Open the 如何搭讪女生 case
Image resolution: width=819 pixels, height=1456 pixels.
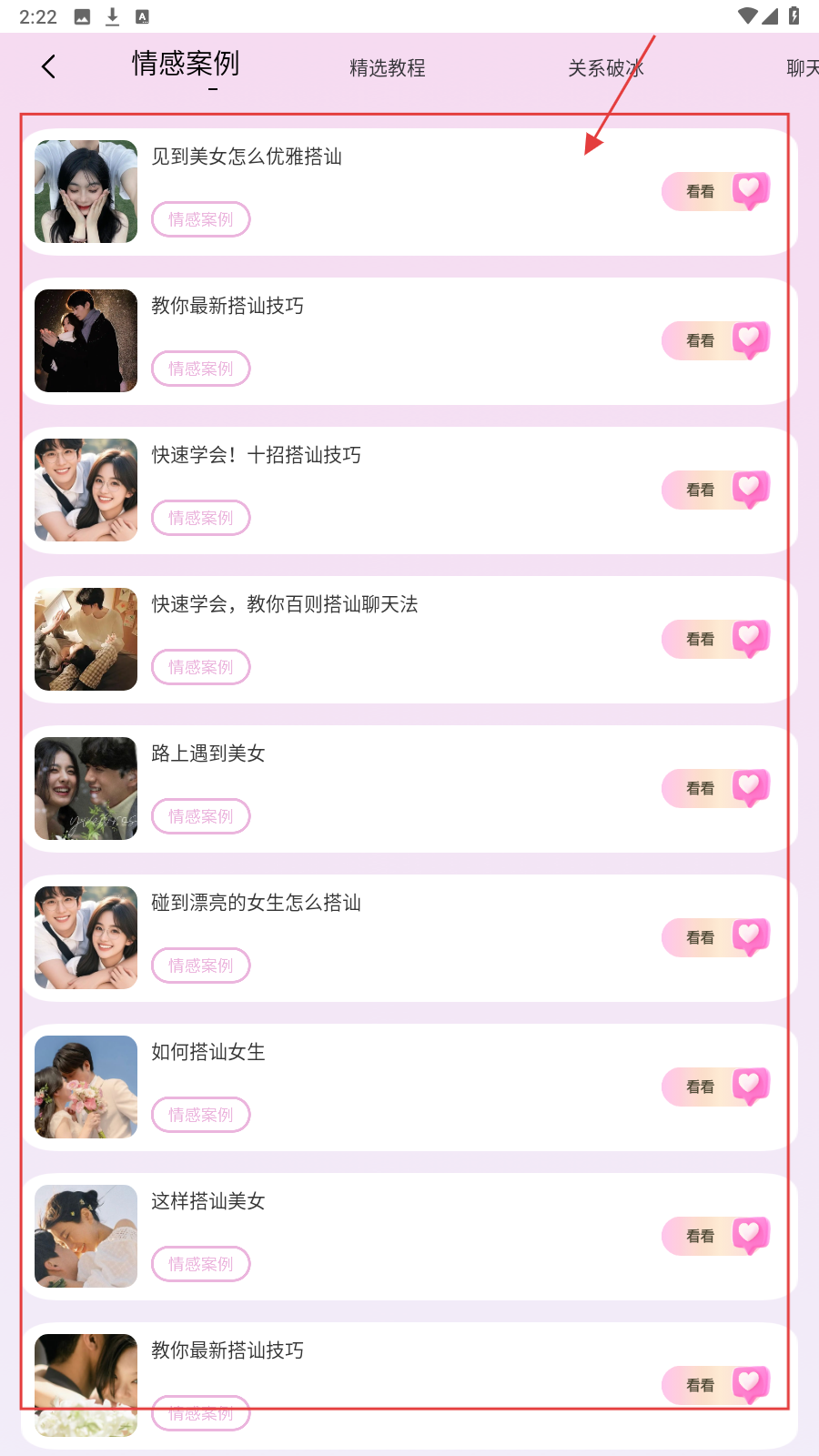(207, 1052)
